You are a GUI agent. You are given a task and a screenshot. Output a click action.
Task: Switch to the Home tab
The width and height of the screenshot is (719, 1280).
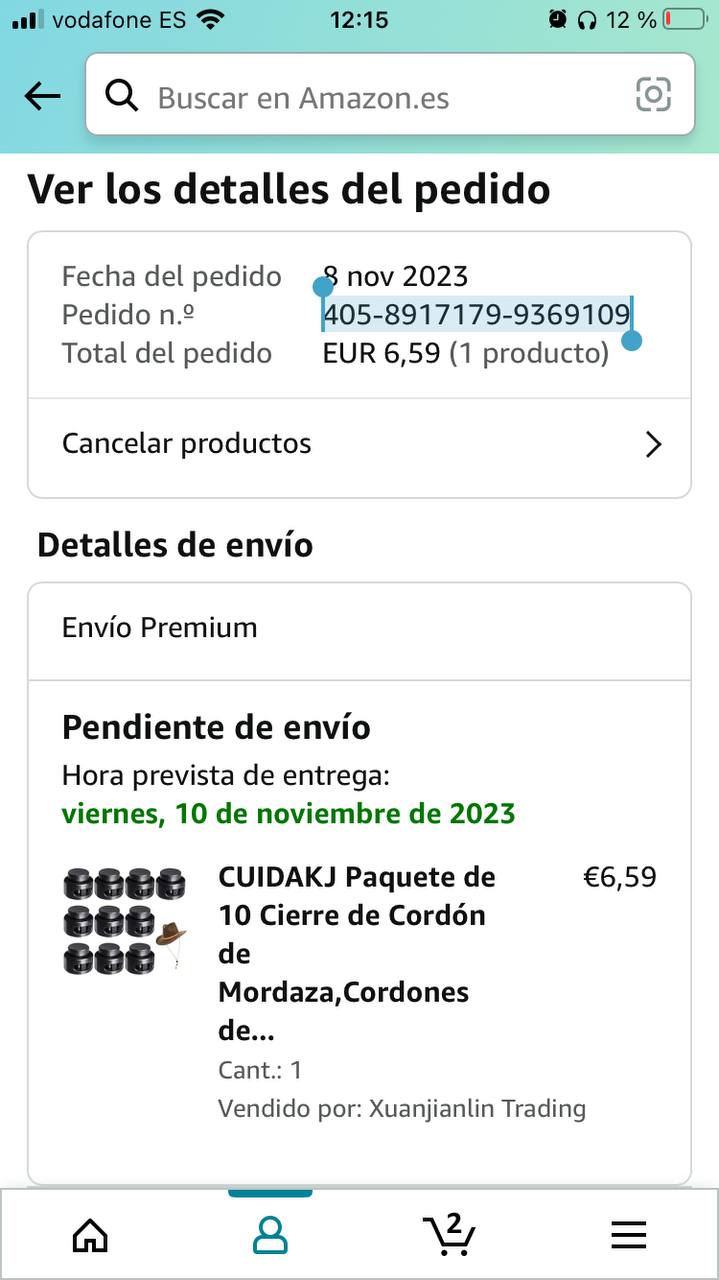(90, 1236)
